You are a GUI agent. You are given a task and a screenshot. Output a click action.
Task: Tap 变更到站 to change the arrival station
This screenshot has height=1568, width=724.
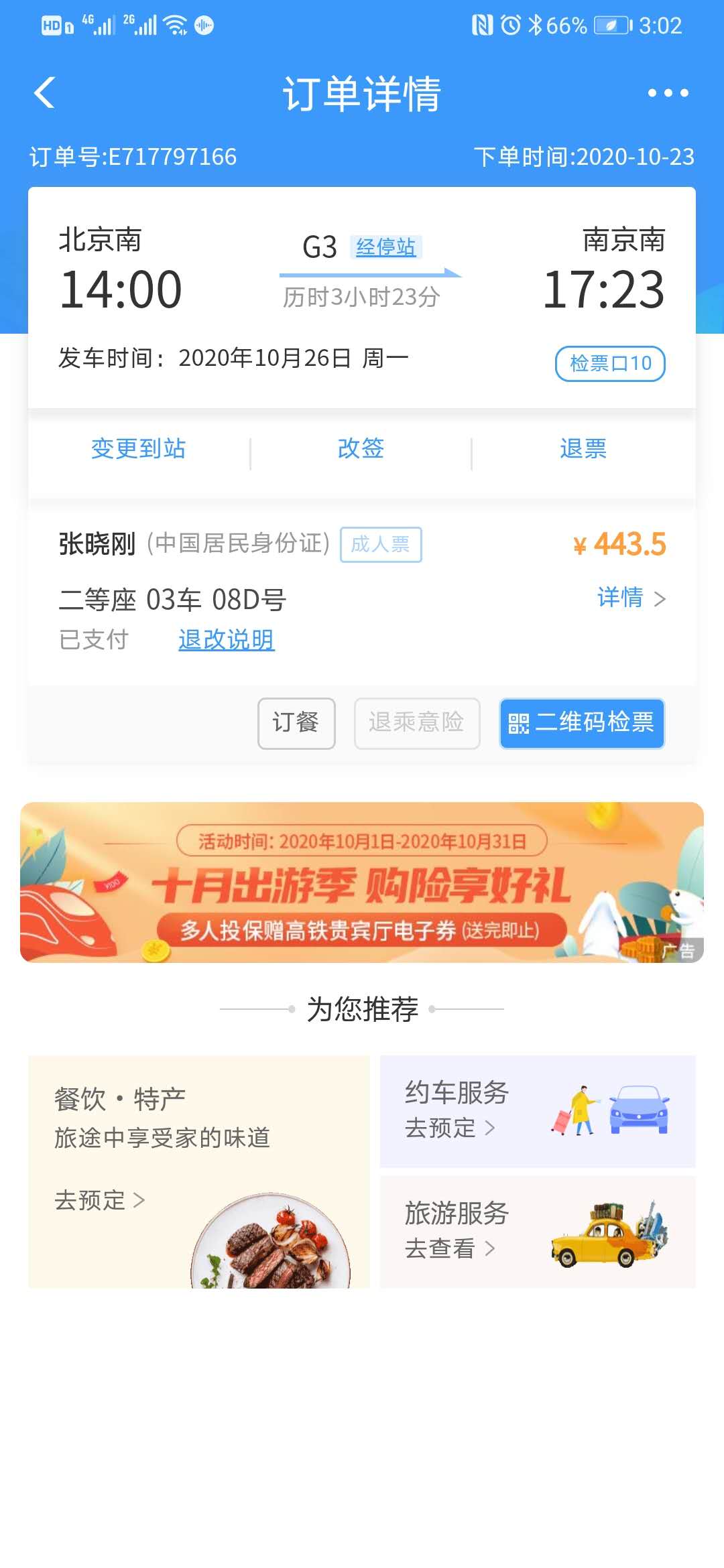[138, 448]
